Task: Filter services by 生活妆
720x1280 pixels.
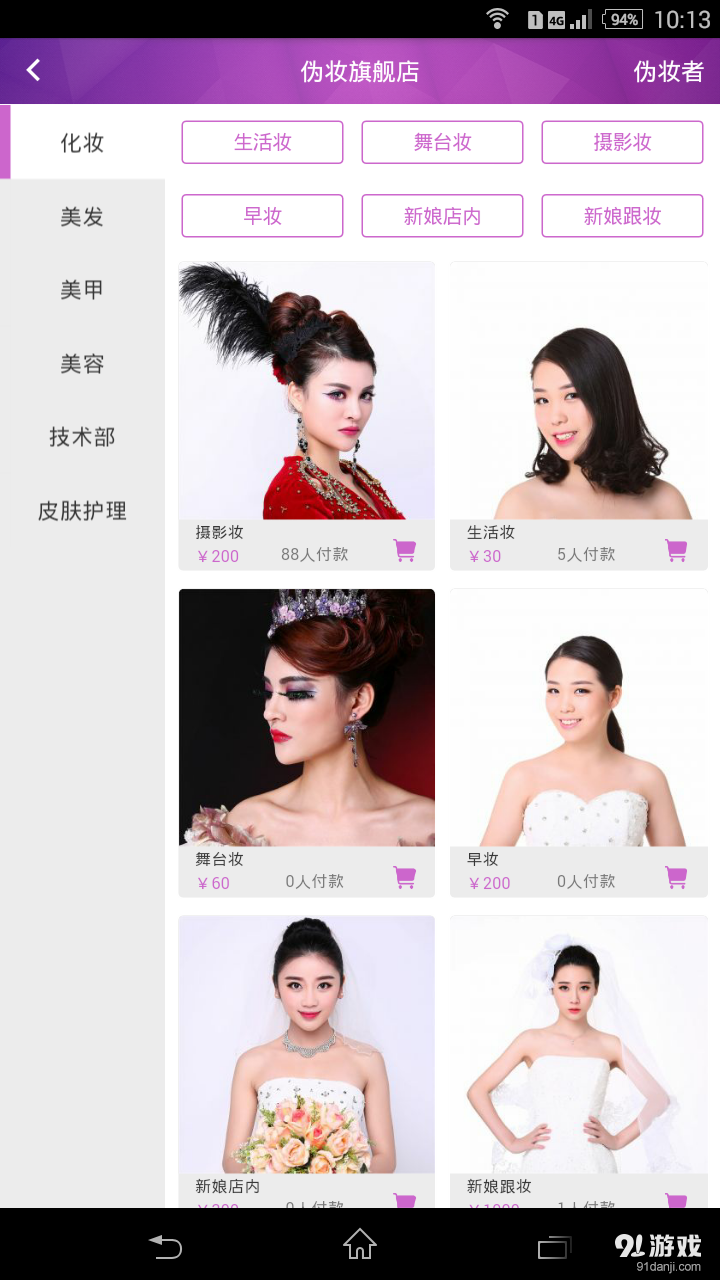Action: click(262, 142)
